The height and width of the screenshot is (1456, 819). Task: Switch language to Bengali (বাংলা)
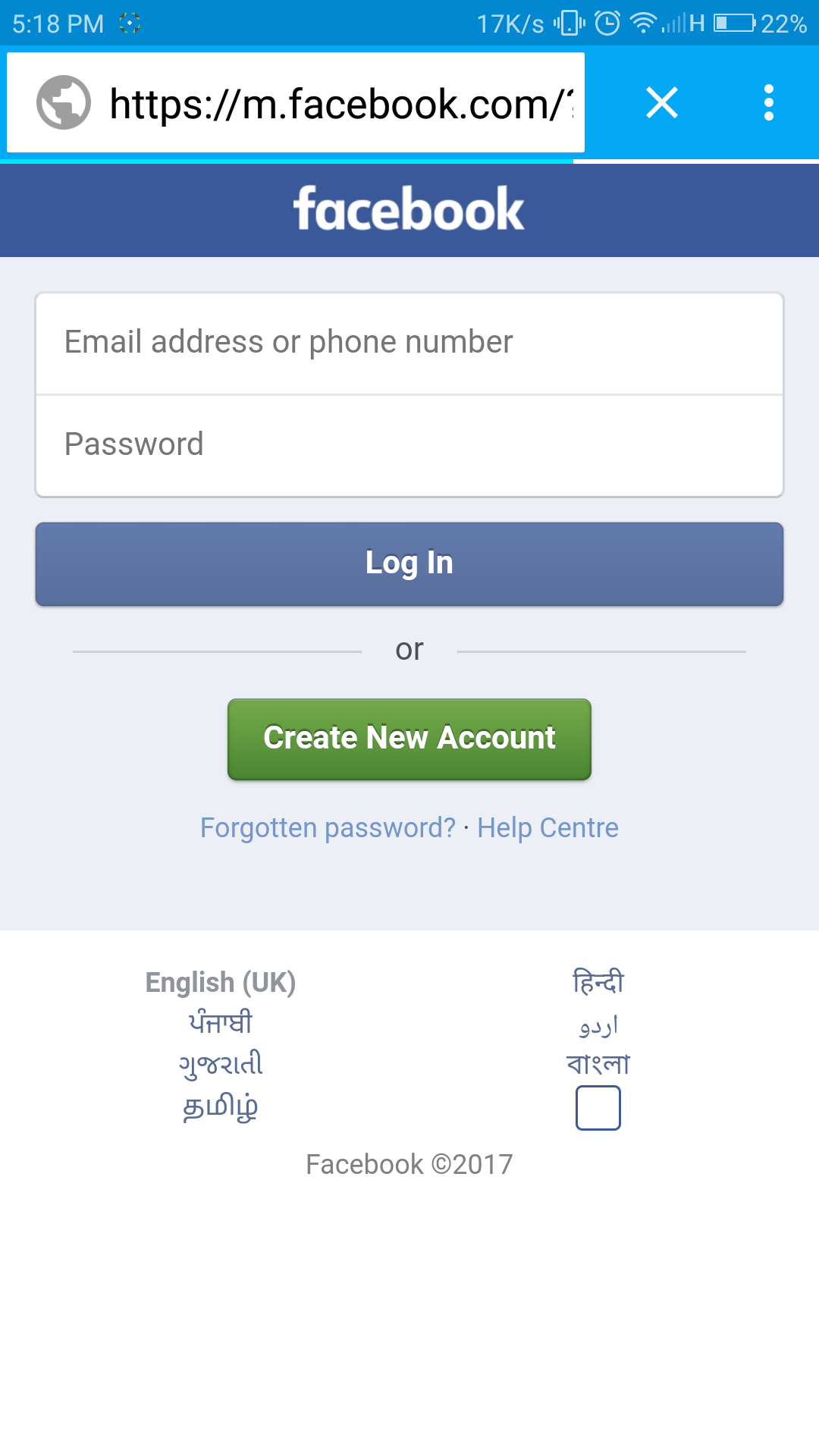pyautogui.click(x=598, y=1064)
